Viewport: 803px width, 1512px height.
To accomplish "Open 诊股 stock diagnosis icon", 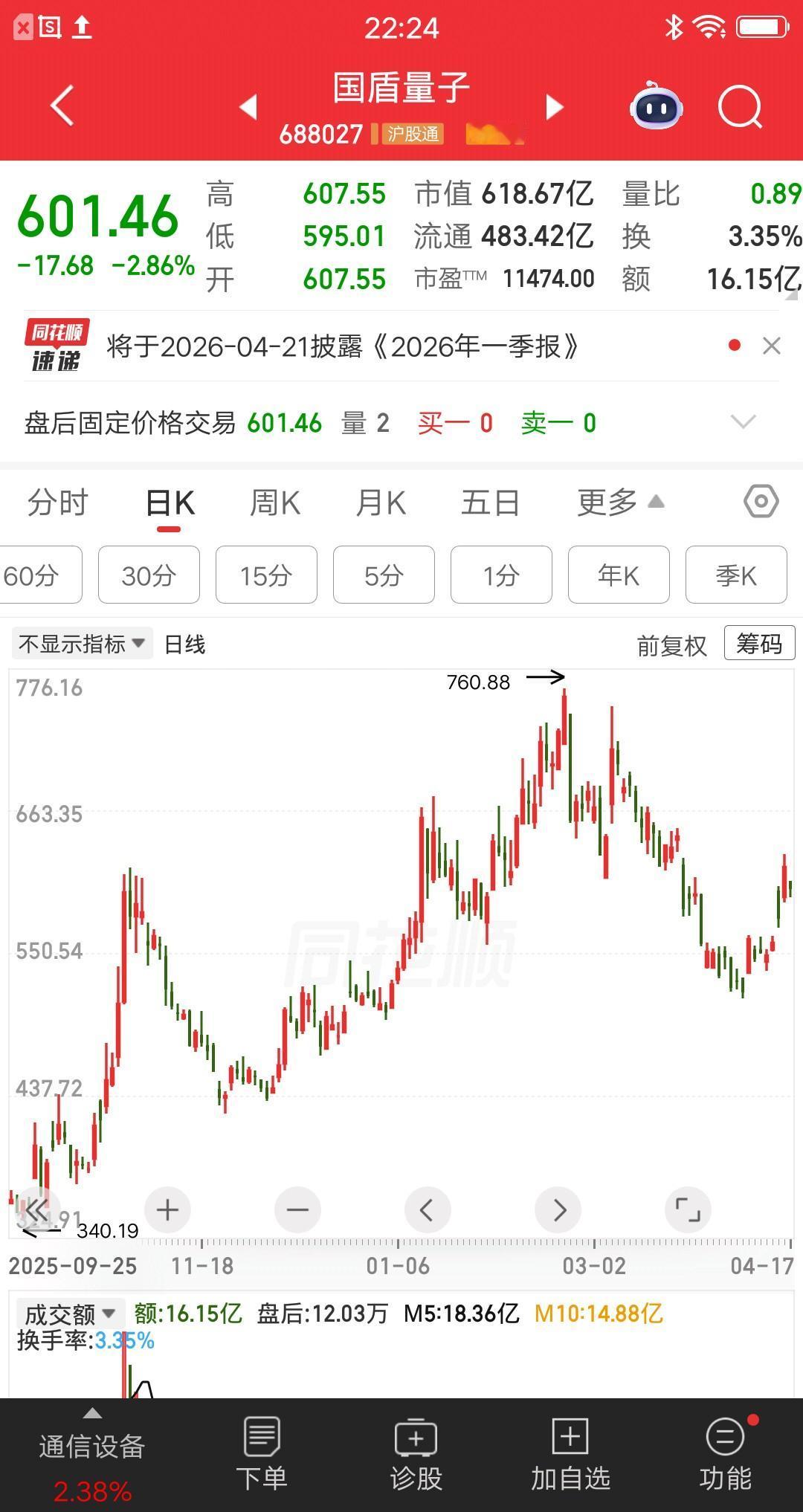I will click(x=416, y=1450).
